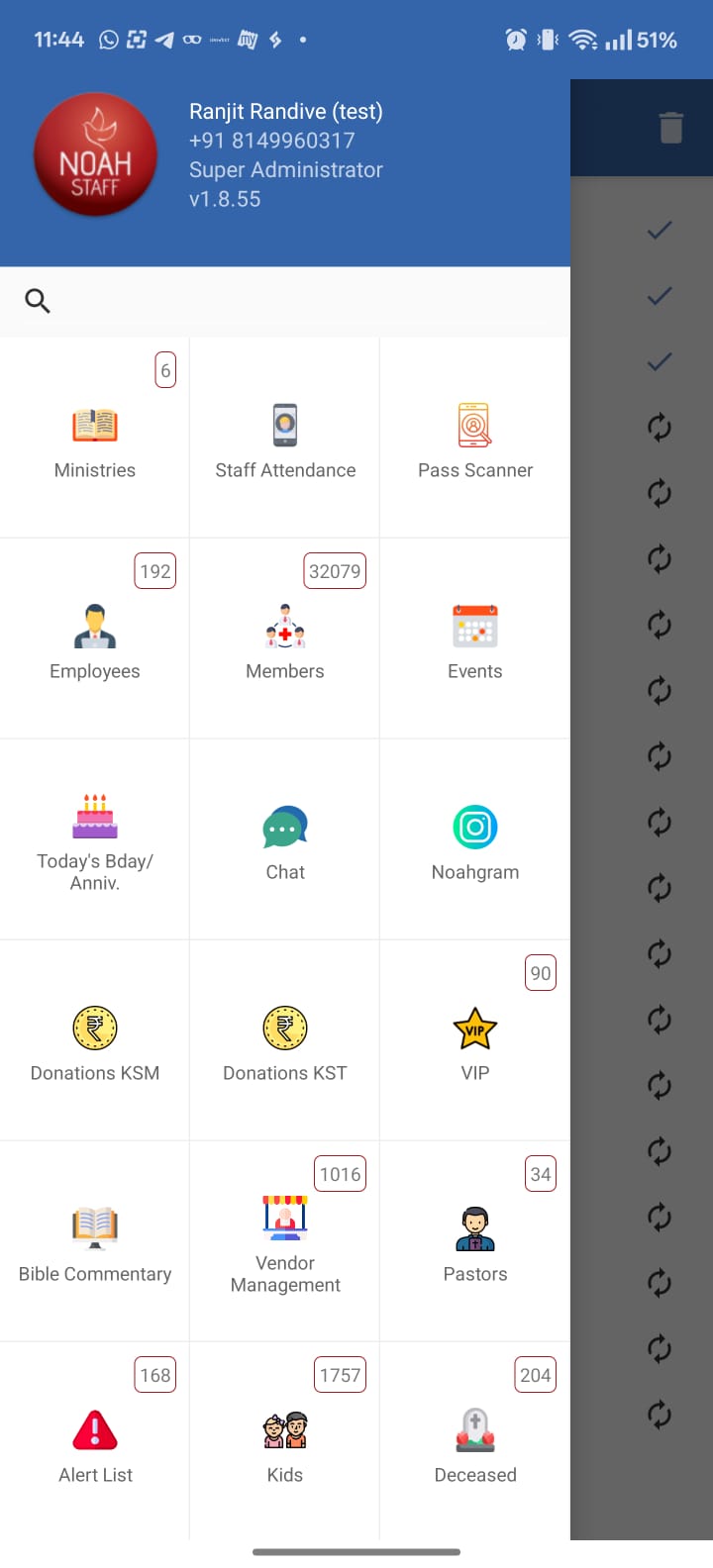The image size is (713, 1568).
Task: Open the Chat module
Action: [285, 840]
